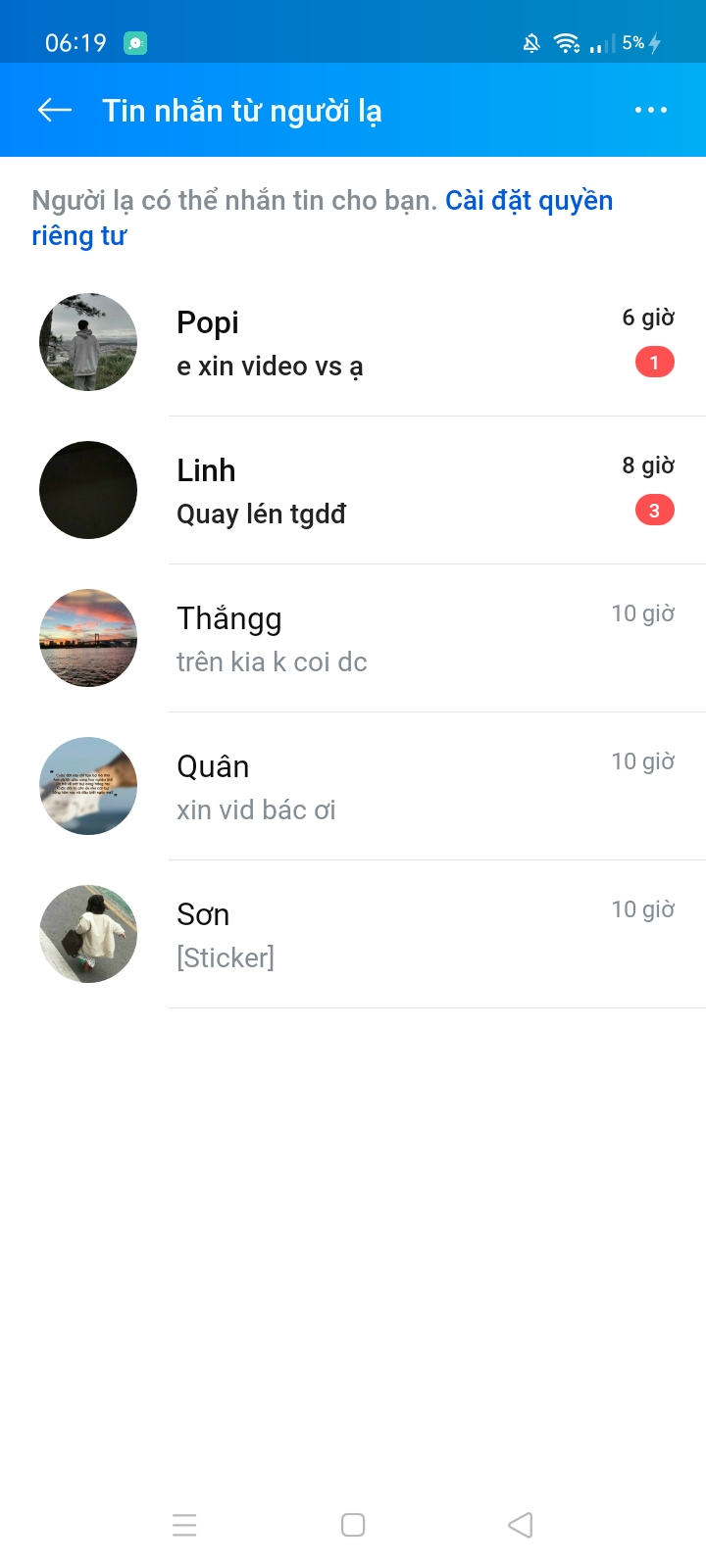
Task: Open the three-dot options menu
Action: click(651, 110)
